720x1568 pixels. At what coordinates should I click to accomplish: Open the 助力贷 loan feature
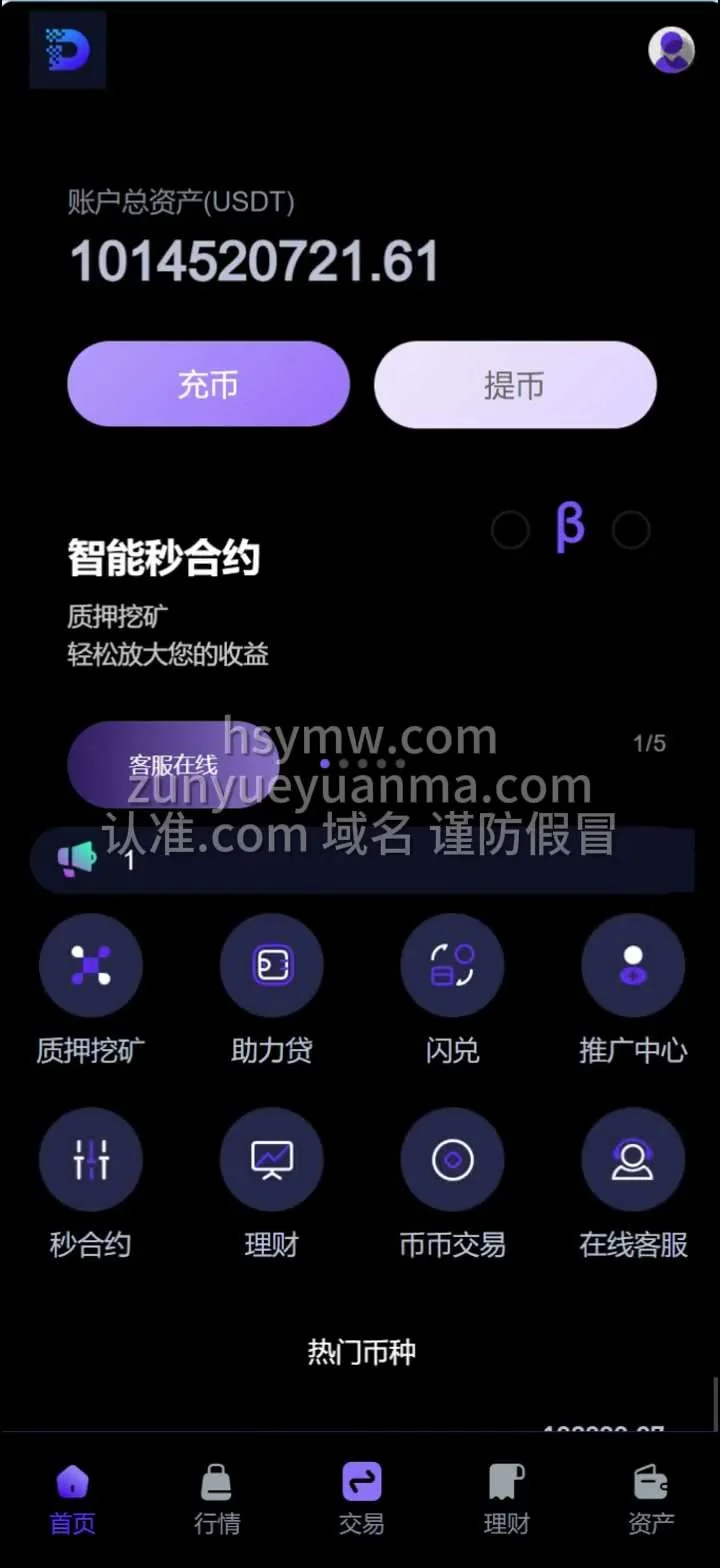[x=272, y=966]
